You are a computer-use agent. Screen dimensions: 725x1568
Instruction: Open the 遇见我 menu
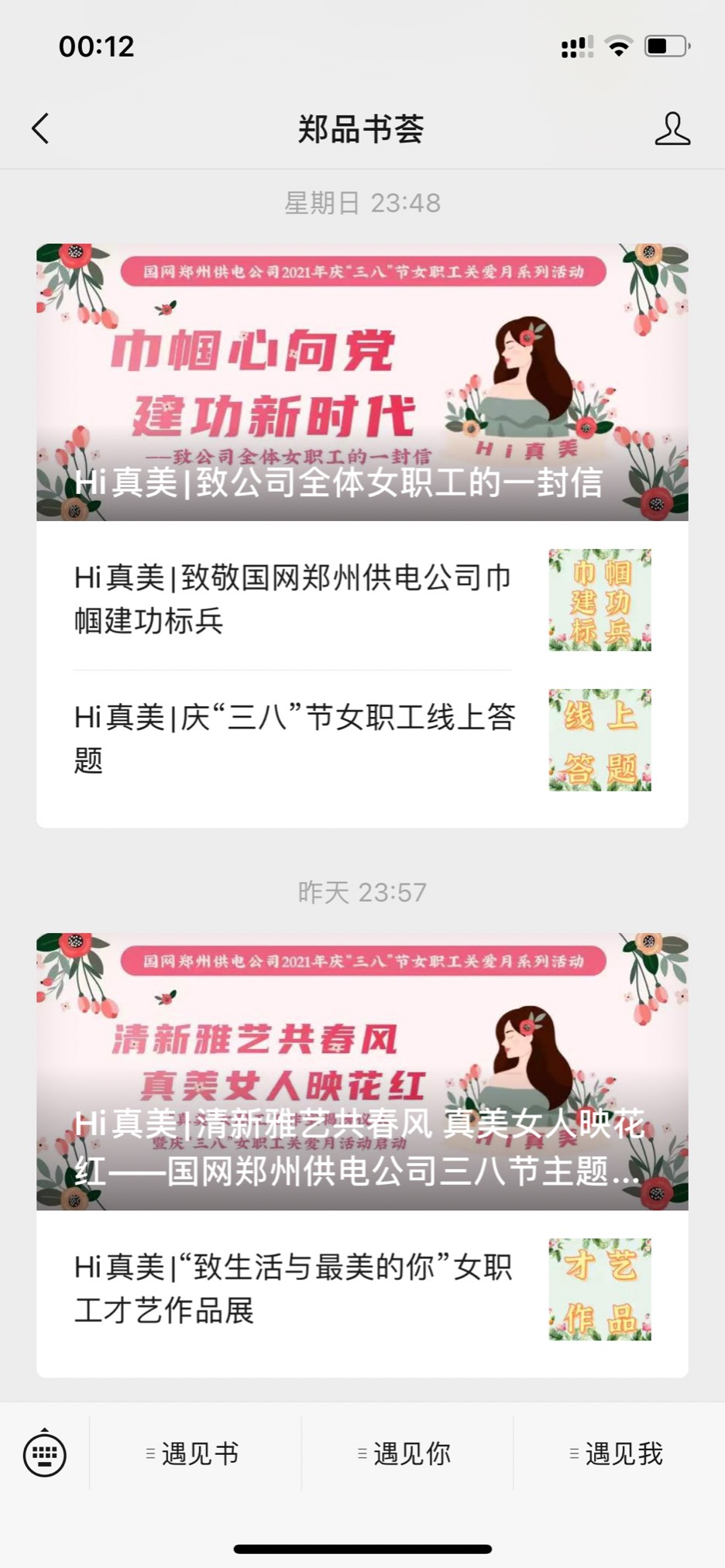point(619,1453)
